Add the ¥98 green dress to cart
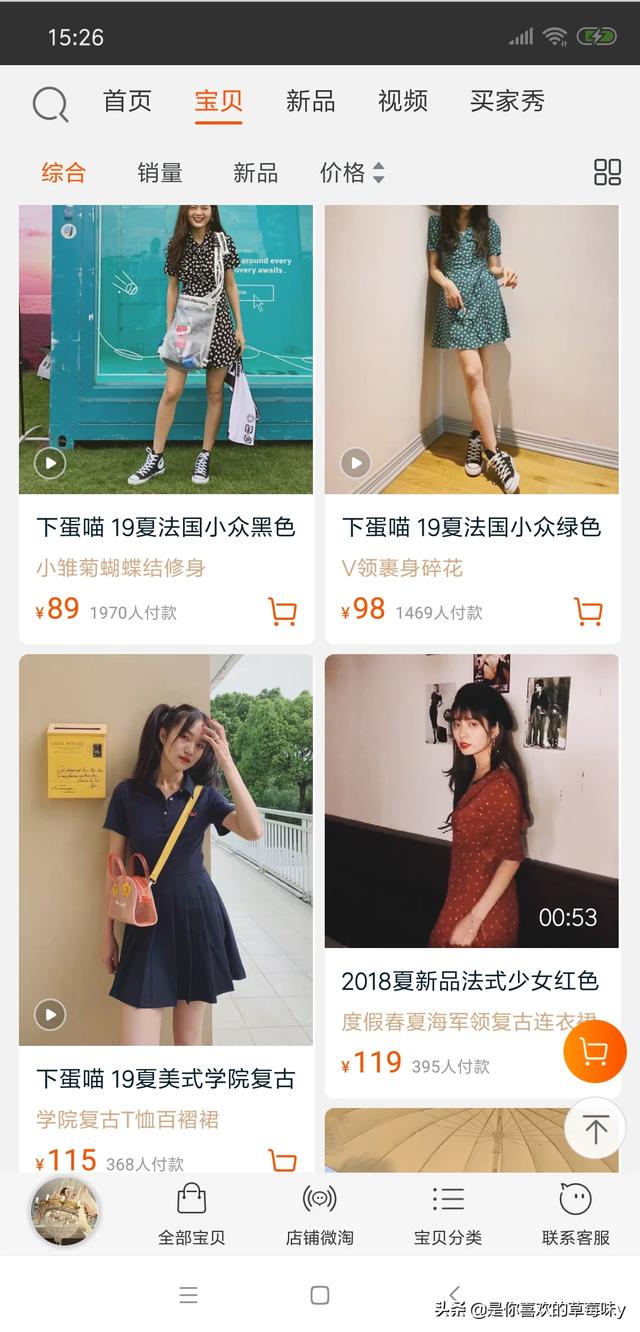The width and height of the screenshot is (640, 1332). click(x=588, y=611)
